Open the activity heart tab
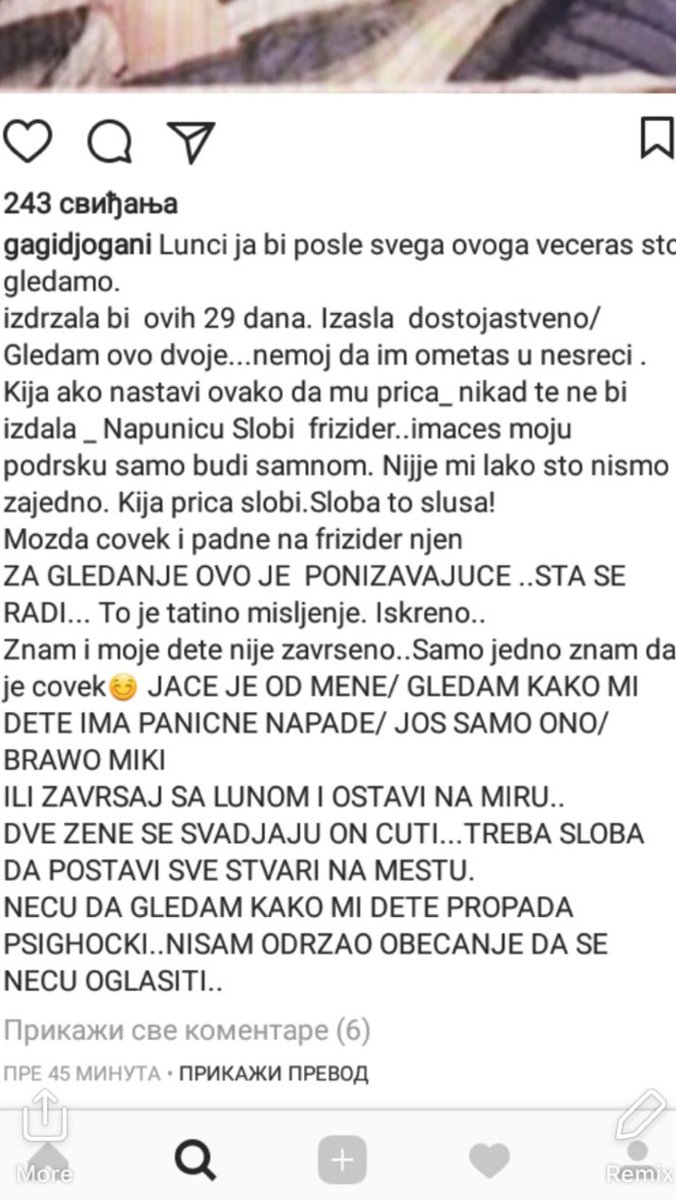Viewport: 676px width, 1200px height. pyautogui.click(x=489, y=1160)
